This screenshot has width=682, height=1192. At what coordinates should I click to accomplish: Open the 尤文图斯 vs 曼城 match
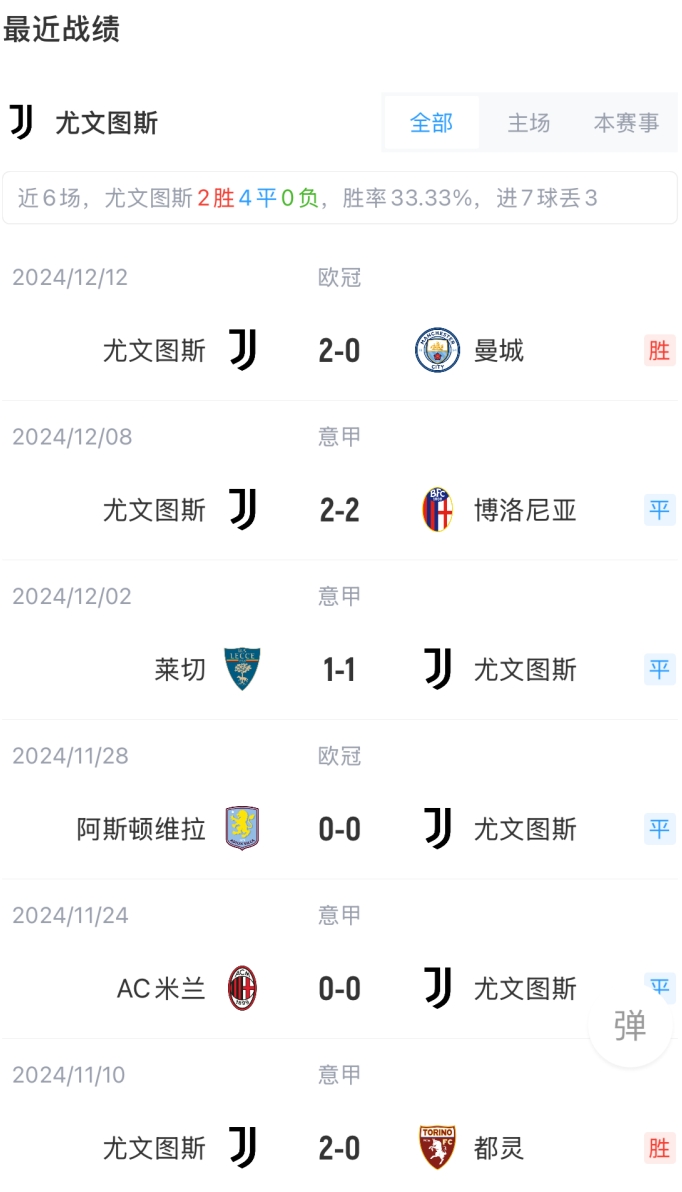coord(340,351)
